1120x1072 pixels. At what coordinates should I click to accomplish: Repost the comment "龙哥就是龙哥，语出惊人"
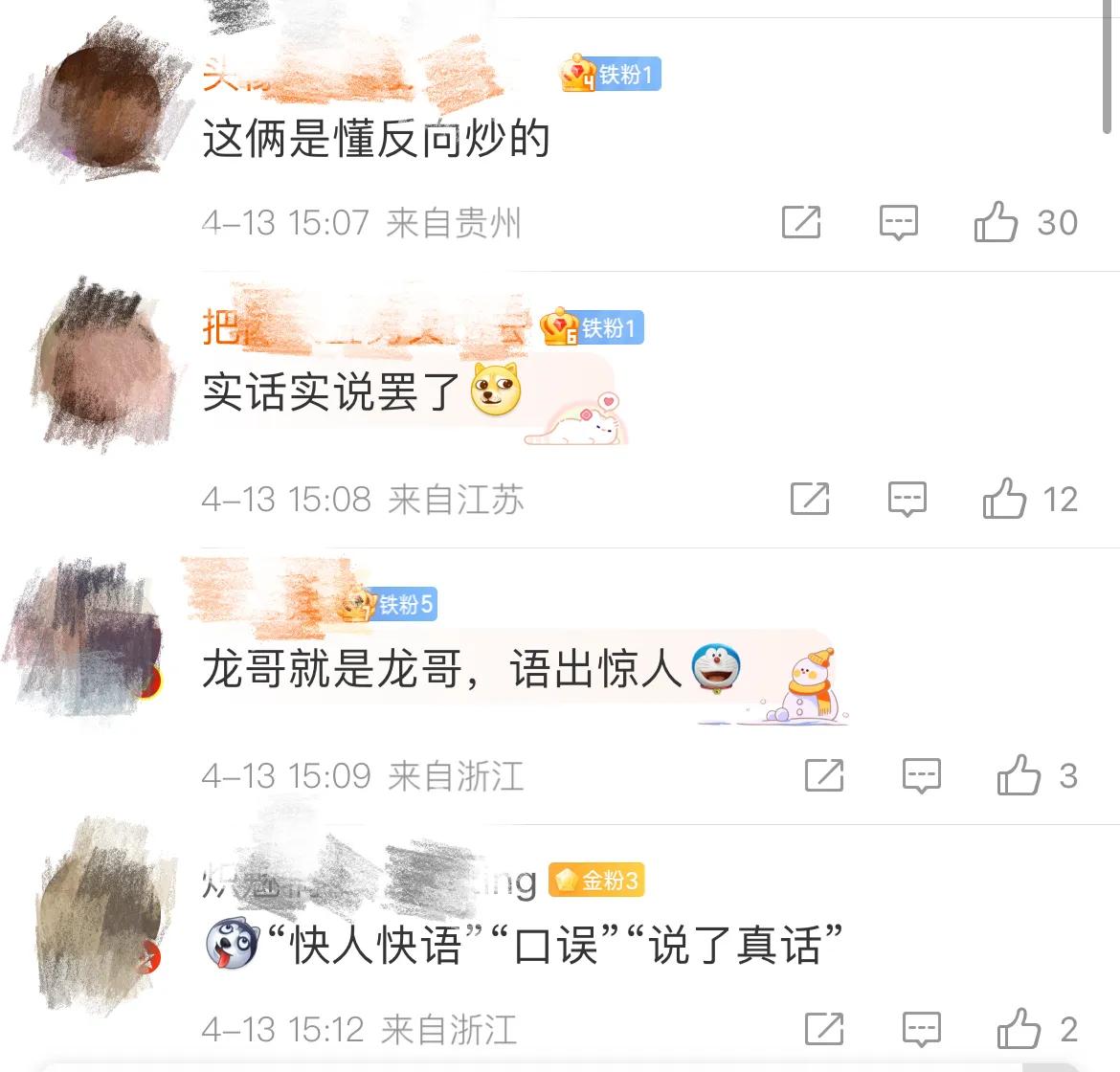click(x=824, y=775)
